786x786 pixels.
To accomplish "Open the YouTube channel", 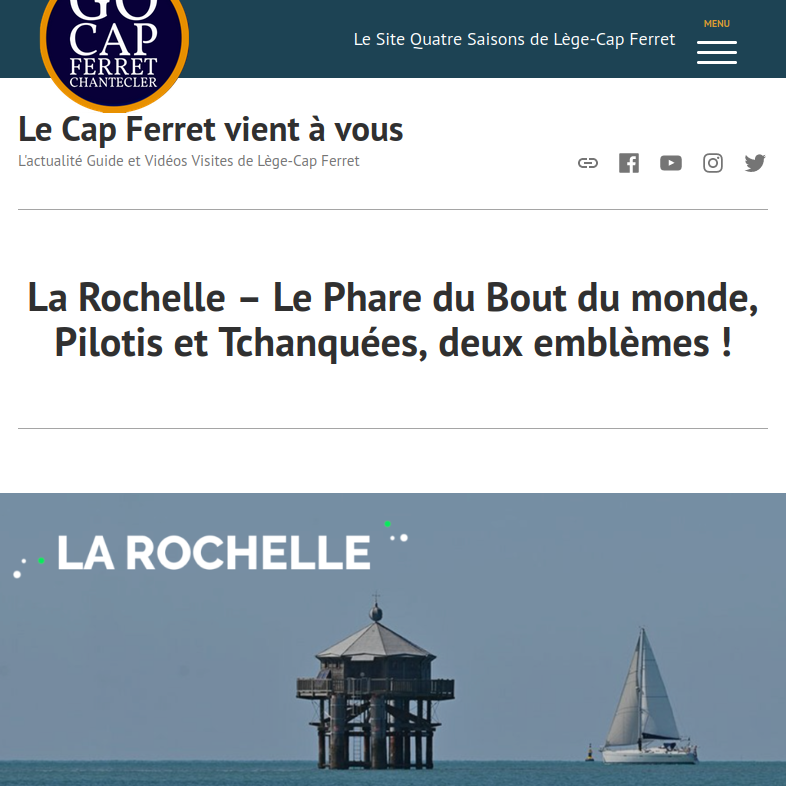I will click(671, 163).
